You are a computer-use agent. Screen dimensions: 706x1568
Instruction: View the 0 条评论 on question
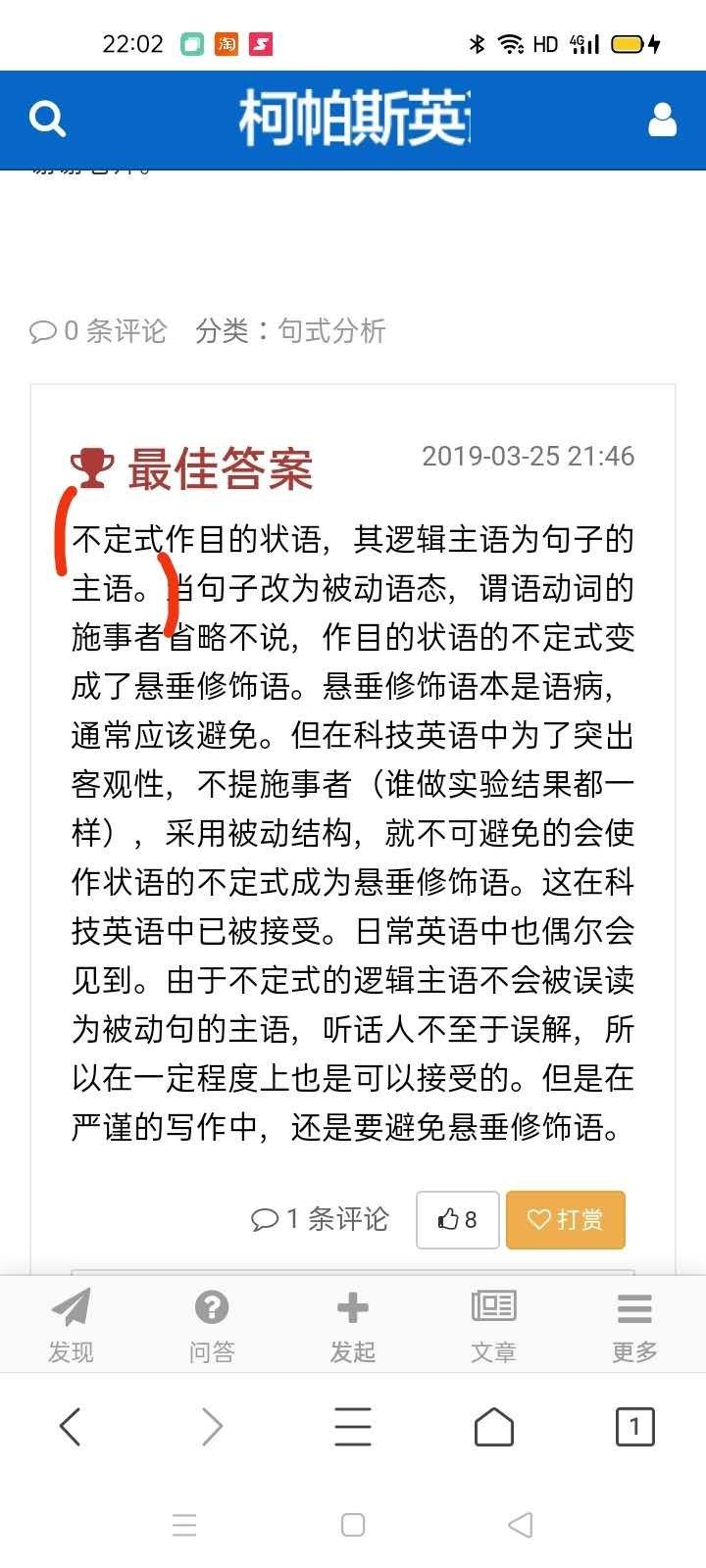click(98, 331)
